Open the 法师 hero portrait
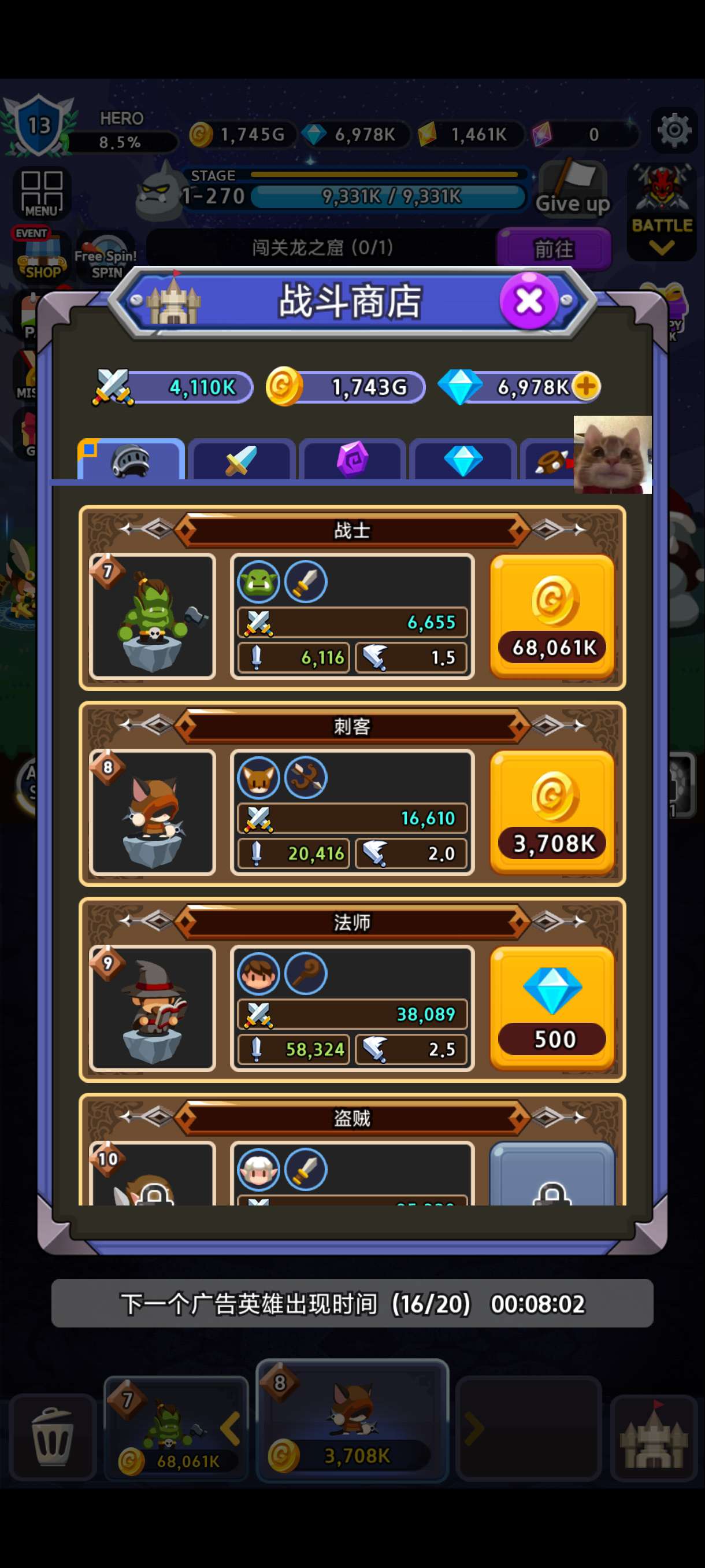This screenshot has height=1568, width=705. click(153, 1008)
